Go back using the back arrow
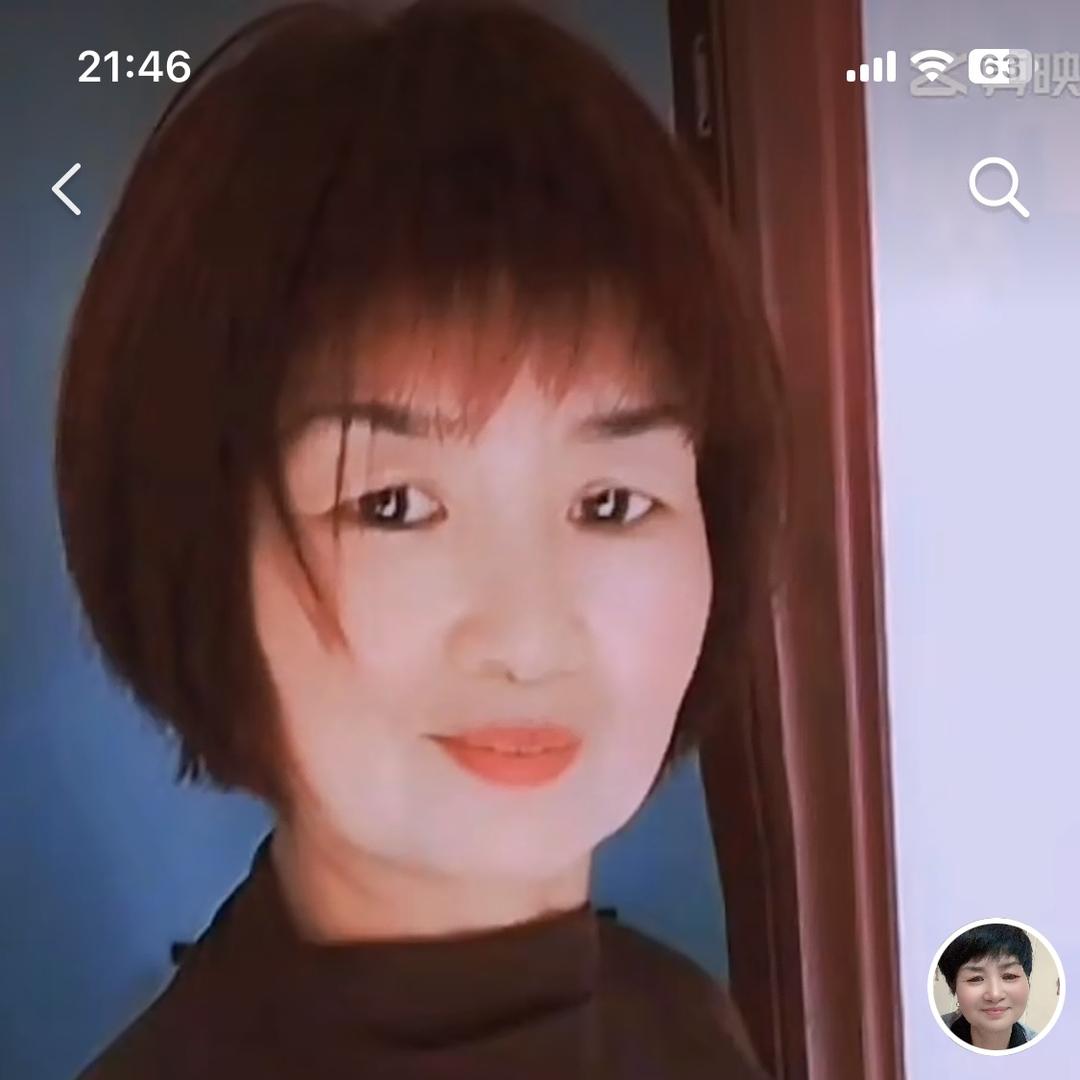This screenshot has height=1080, width=1080. pos(67,189)
